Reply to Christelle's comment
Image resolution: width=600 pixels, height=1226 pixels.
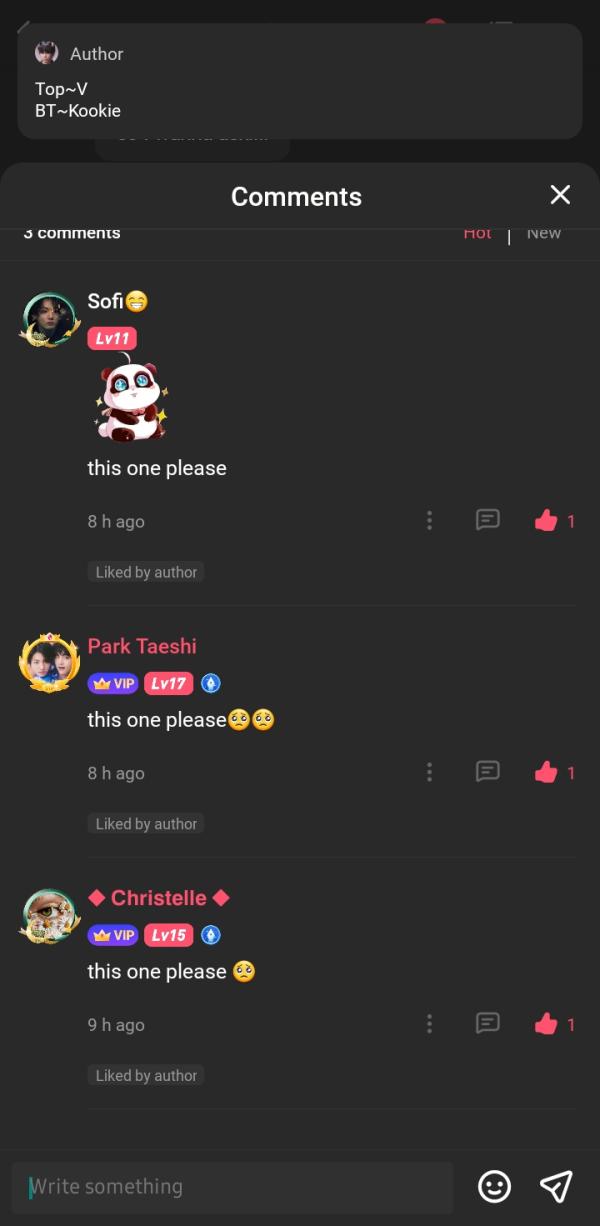487,1024
